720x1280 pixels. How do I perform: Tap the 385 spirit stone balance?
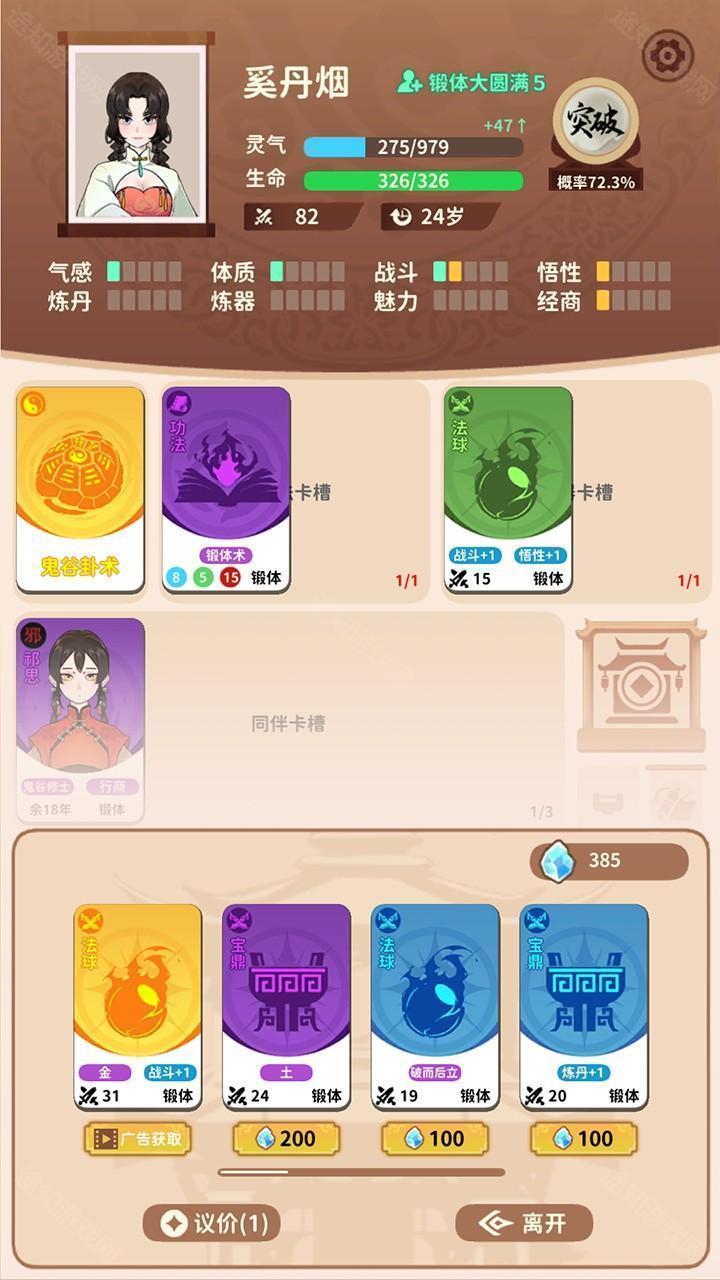pos(609,861)
